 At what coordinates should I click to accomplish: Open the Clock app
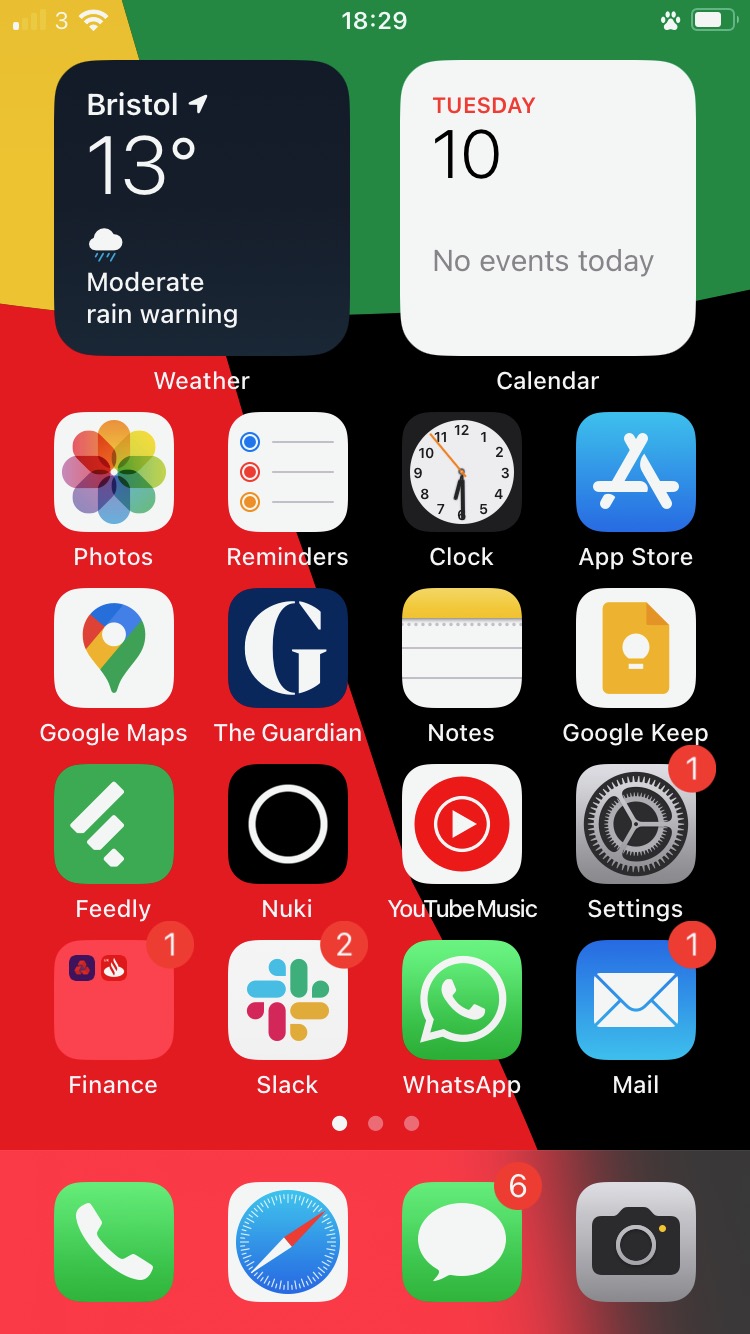tap(461, 471)
